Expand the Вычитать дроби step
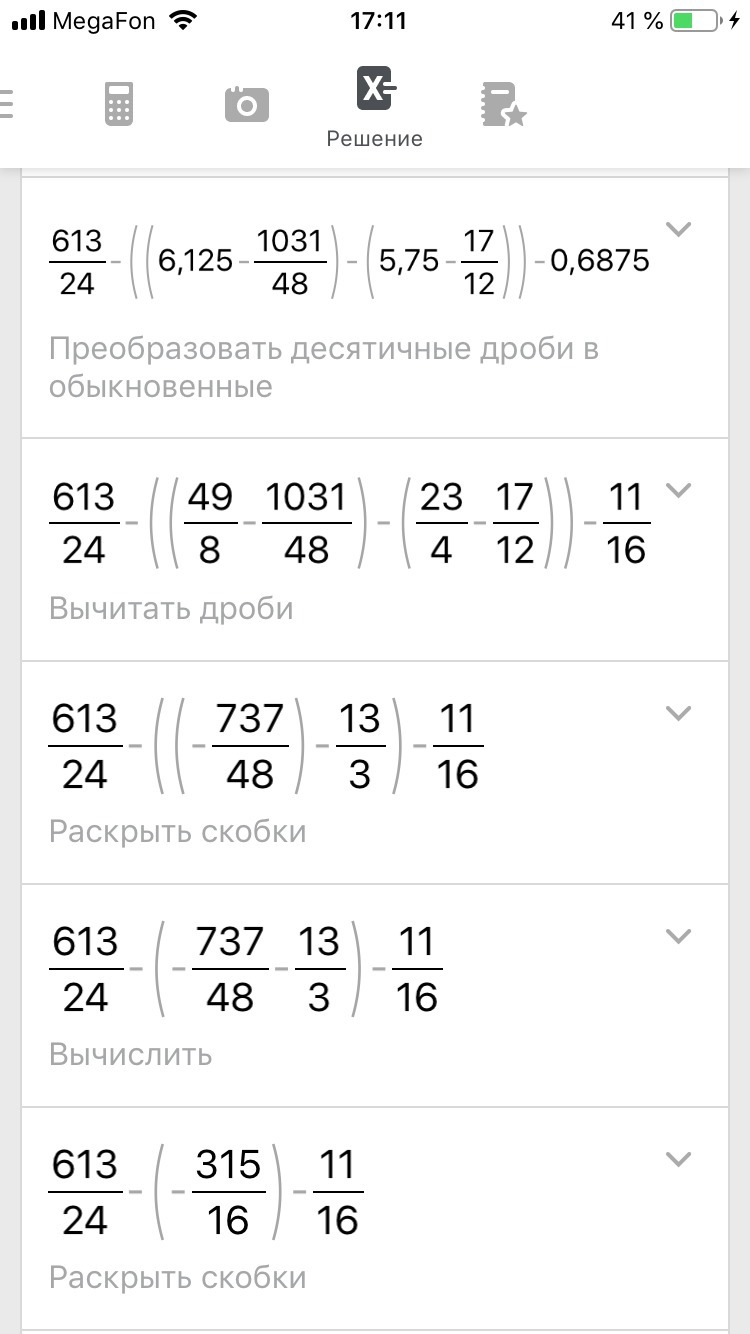Viewport: 750px width, 1334px height. (679, 490)
